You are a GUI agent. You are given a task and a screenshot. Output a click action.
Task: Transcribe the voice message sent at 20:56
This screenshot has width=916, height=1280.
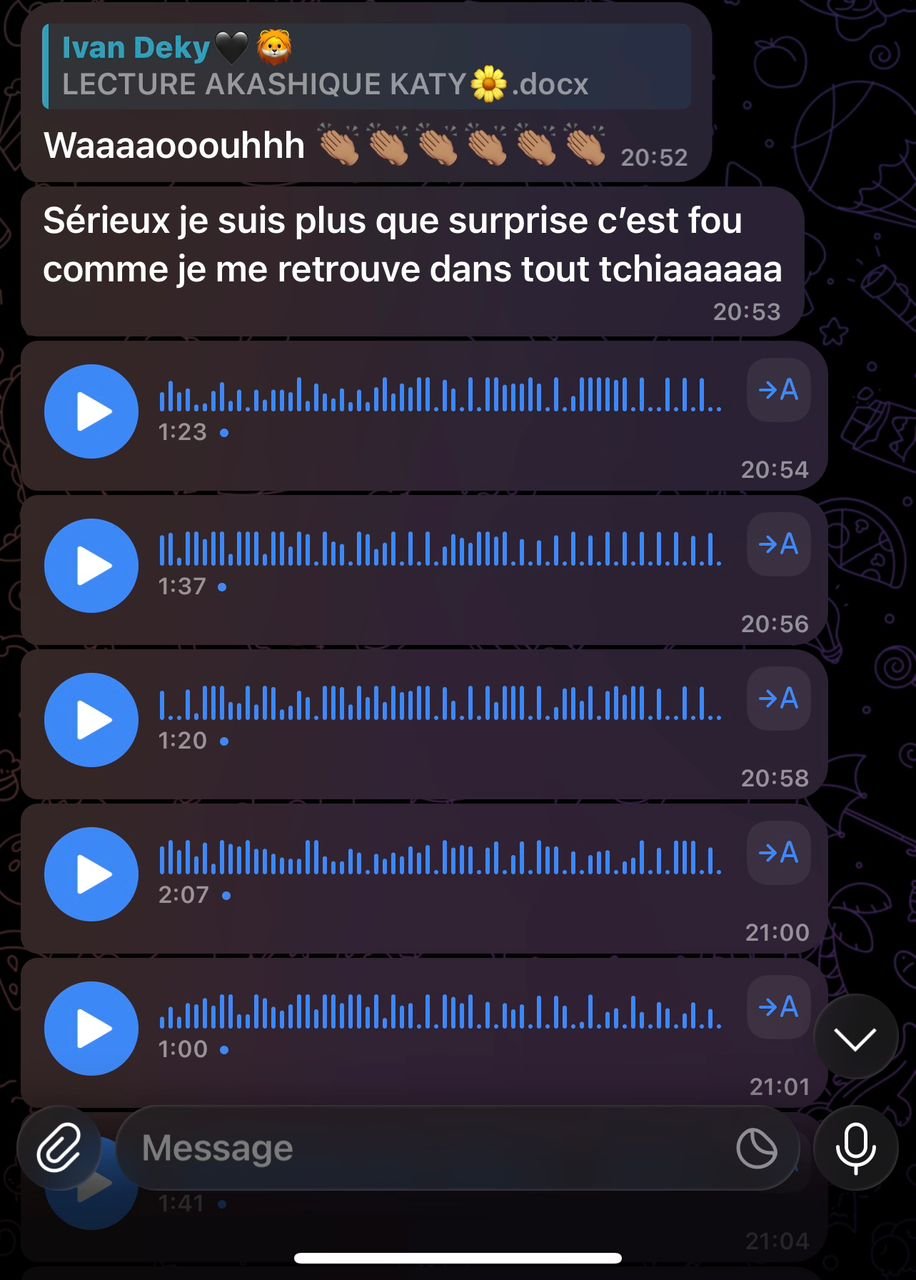(x=778, y=544)
